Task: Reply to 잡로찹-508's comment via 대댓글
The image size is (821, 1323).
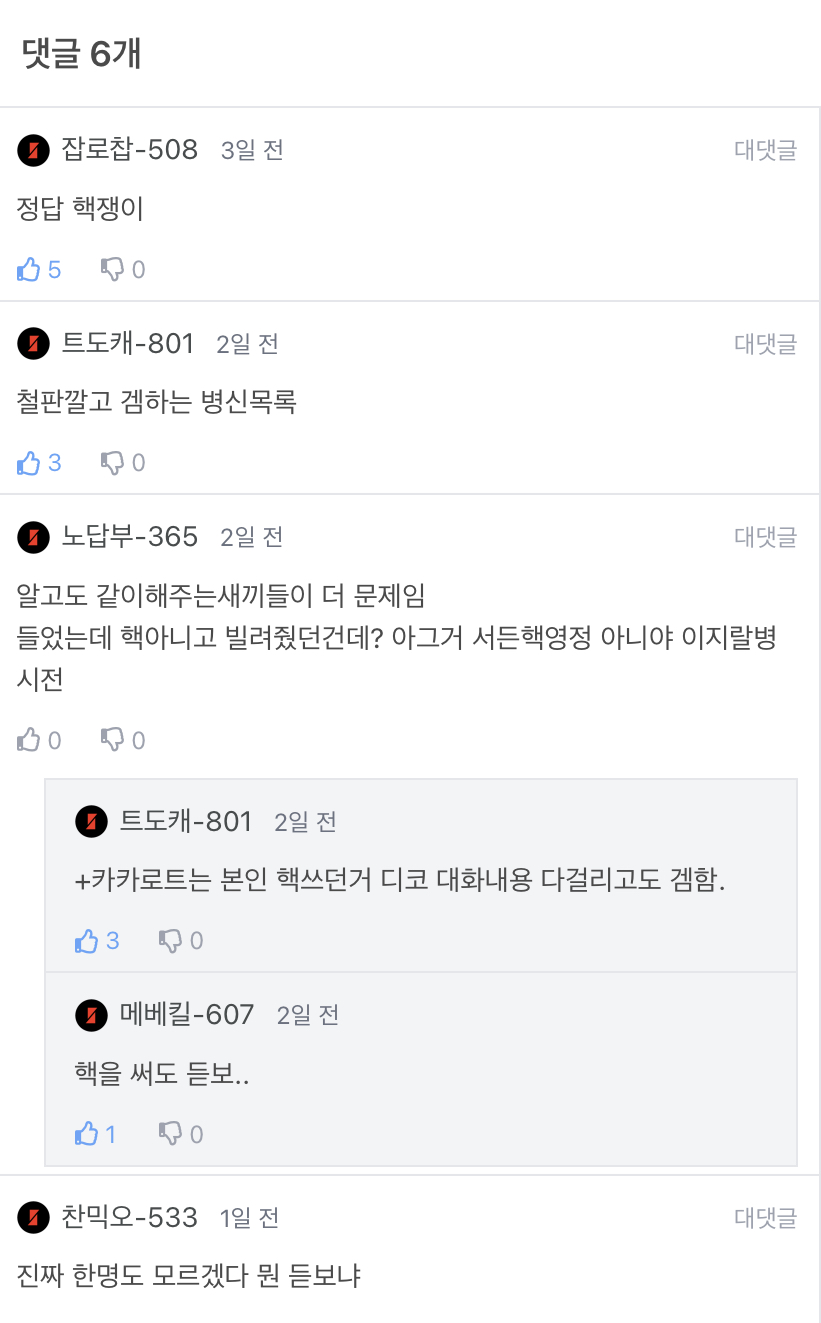Action: (765, 150)
